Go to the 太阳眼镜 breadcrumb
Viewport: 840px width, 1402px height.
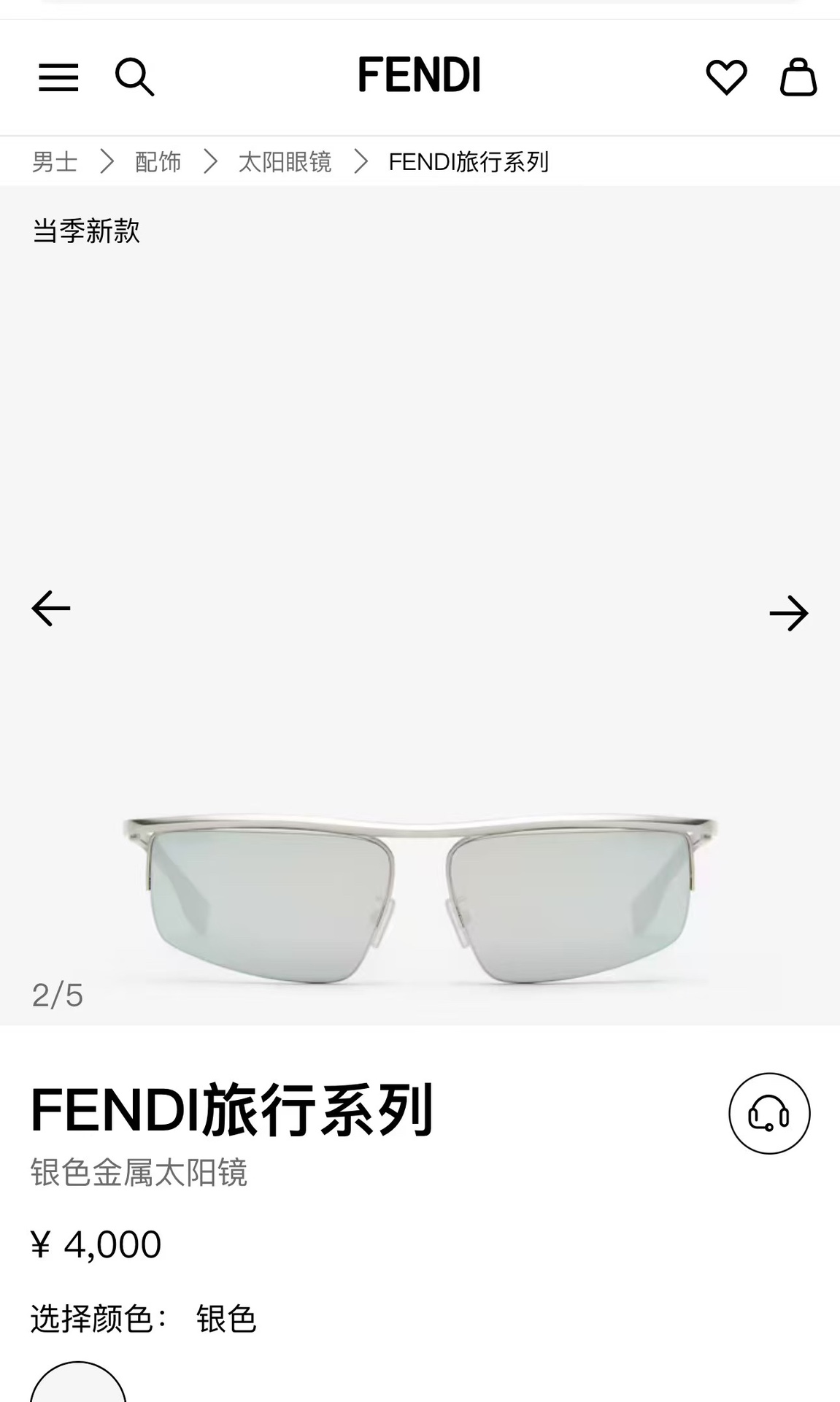pyautogui.click(x=285, y=161)
